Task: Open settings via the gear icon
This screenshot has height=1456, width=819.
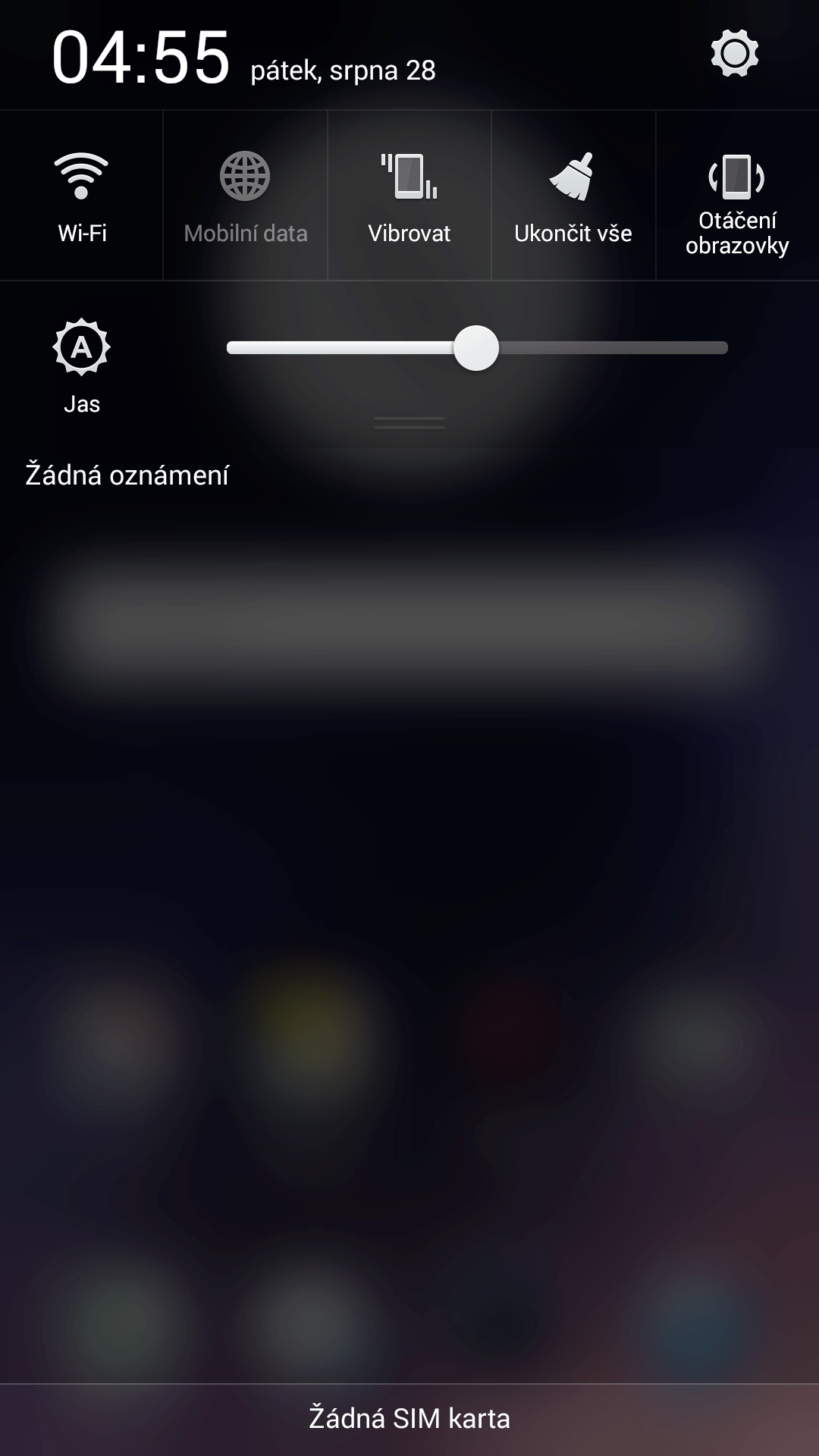Action: click(734, 54)
